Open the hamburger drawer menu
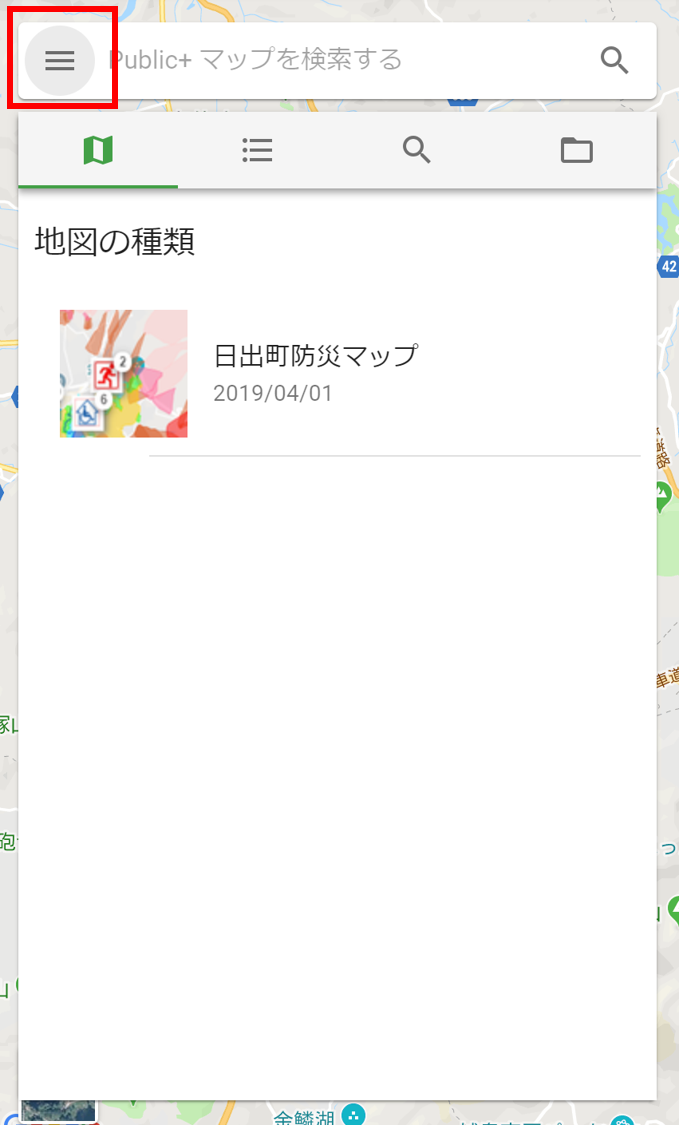Viewport: 679px width, 1125px height. (x=60, y=61)
